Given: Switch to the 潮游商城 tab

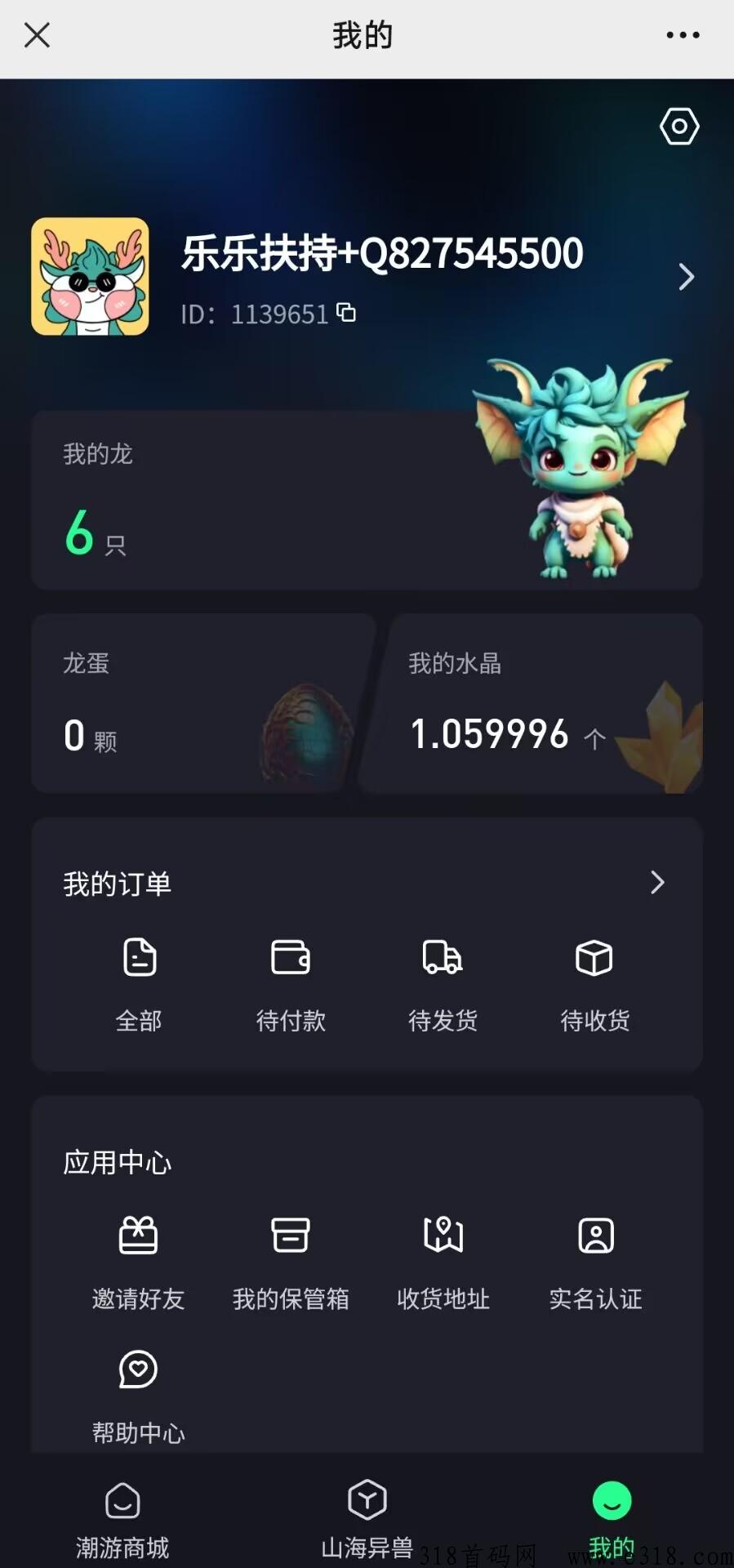Looking at the screenshot, I should coord(122,1519).
